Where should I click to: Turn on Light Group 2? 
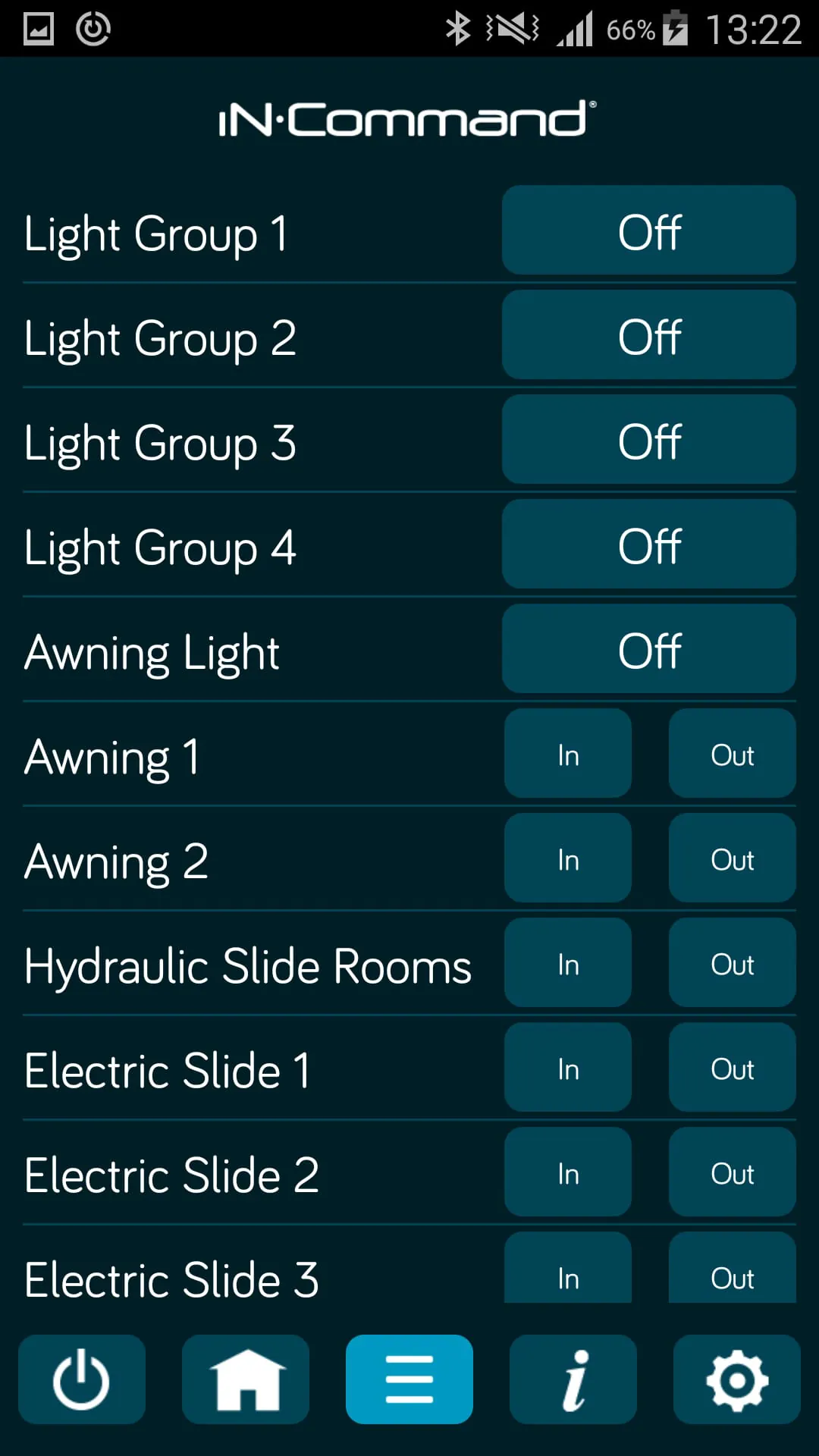648,335
